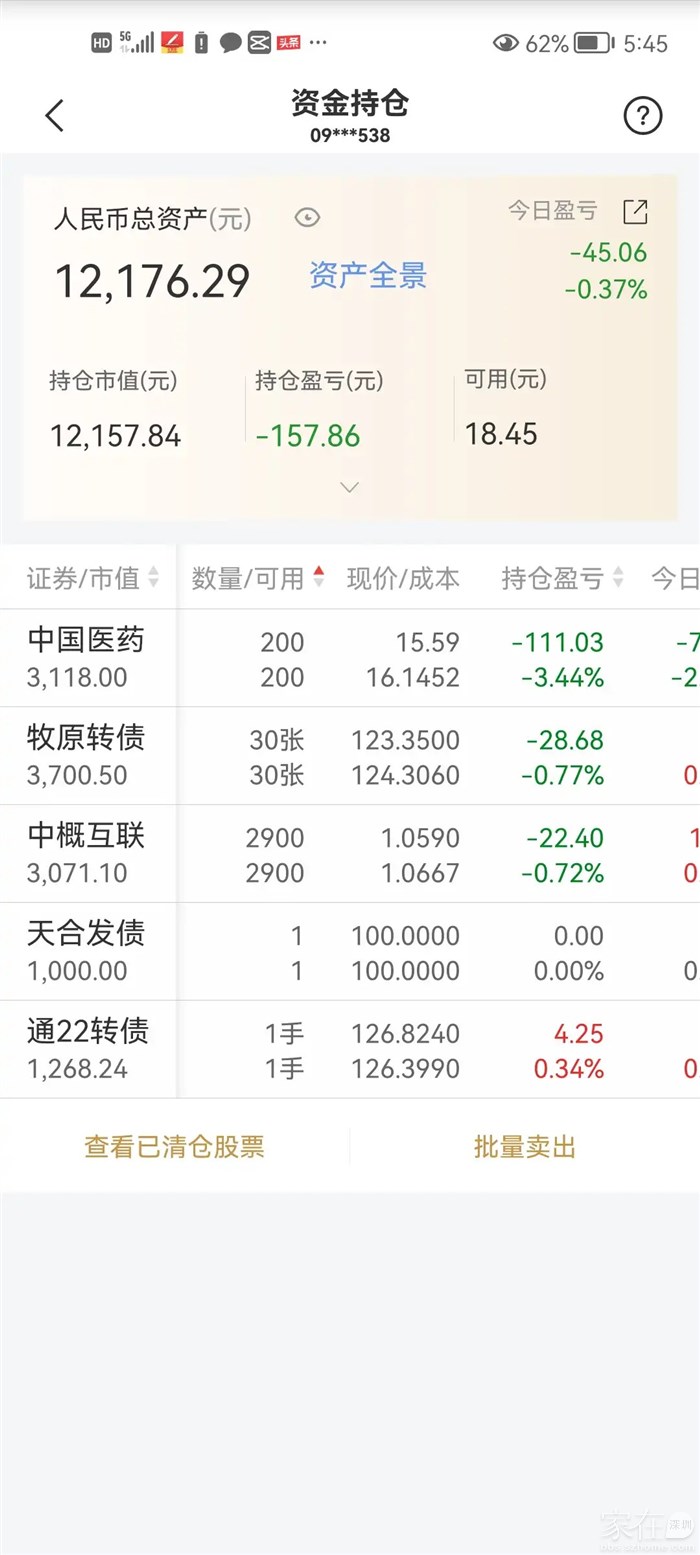Tap 批量卖出 to batch sell
700x1555 pixels.
coord(525,1147)
